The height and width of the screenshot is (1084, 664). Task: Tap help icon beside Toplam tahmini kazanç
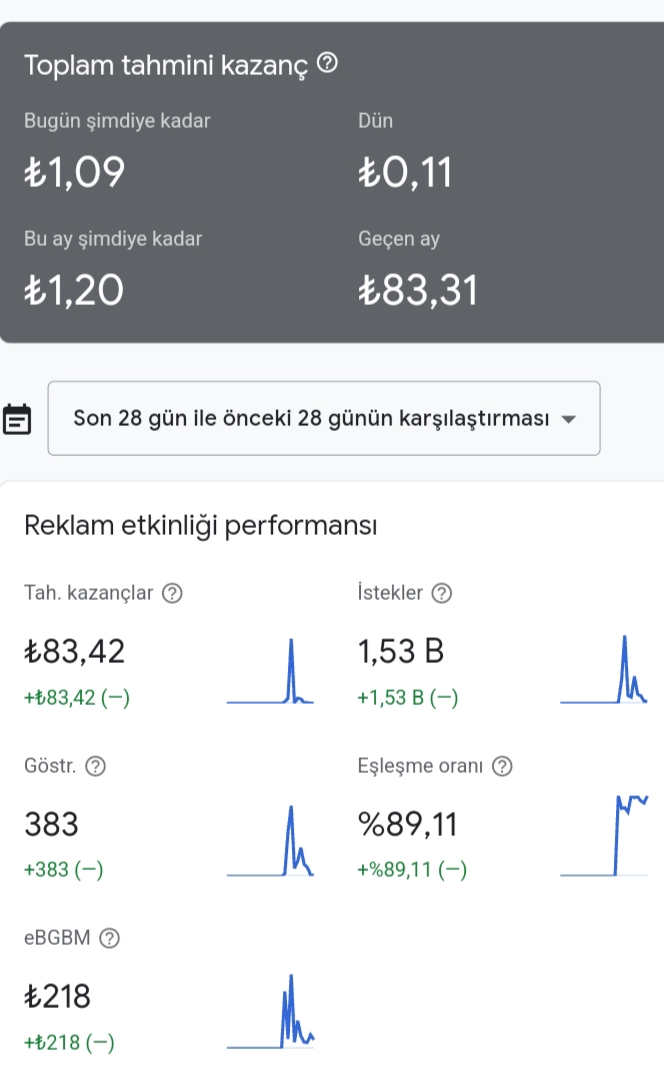(x=327, y=63)
